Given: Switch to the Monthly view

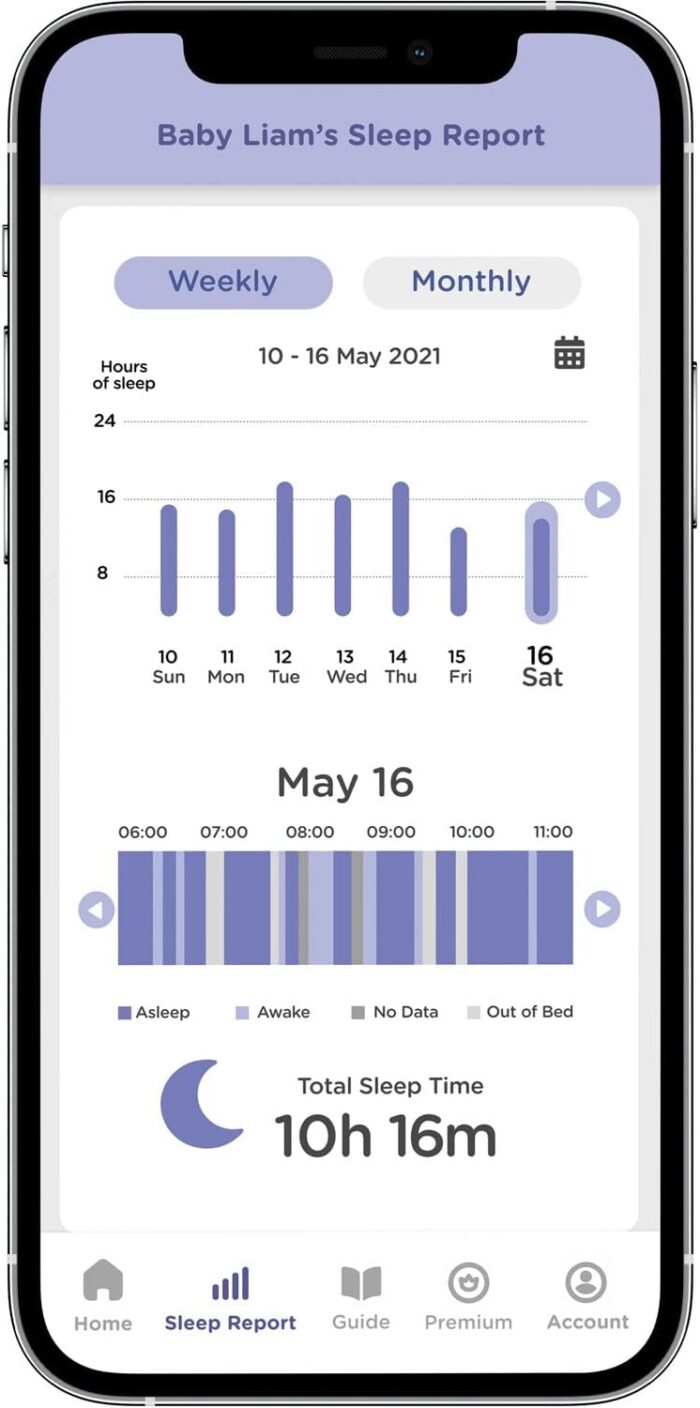Looking at the screenshot, I should coord(471,282).
